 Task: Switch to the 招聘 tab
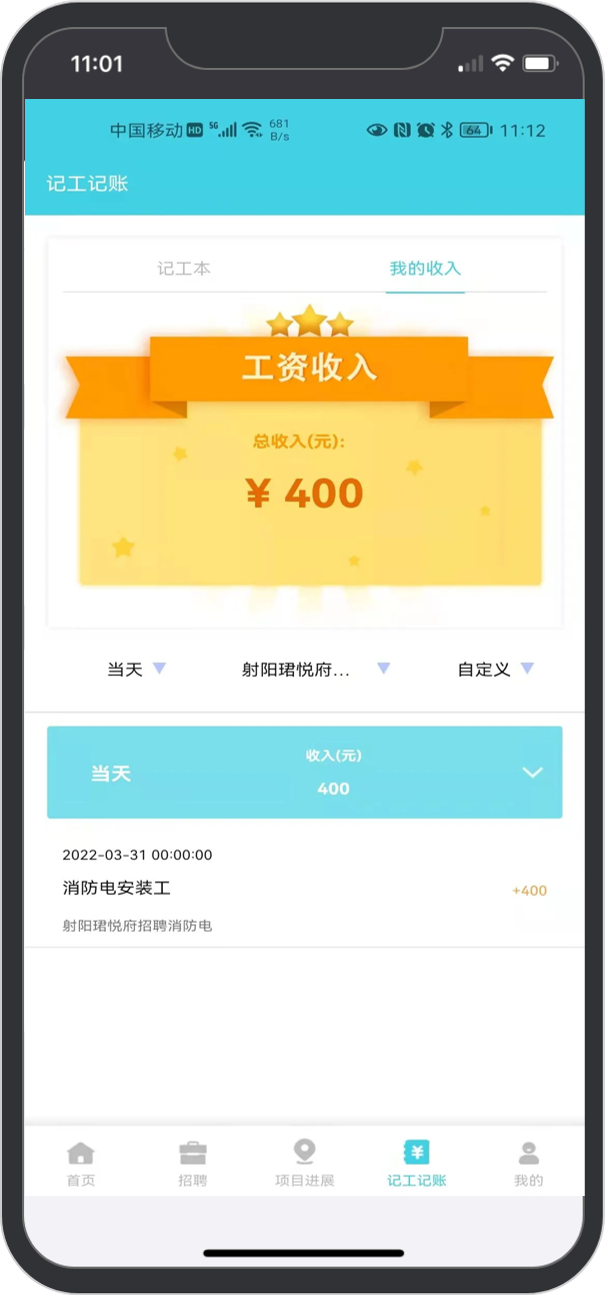click(192, 1164)
